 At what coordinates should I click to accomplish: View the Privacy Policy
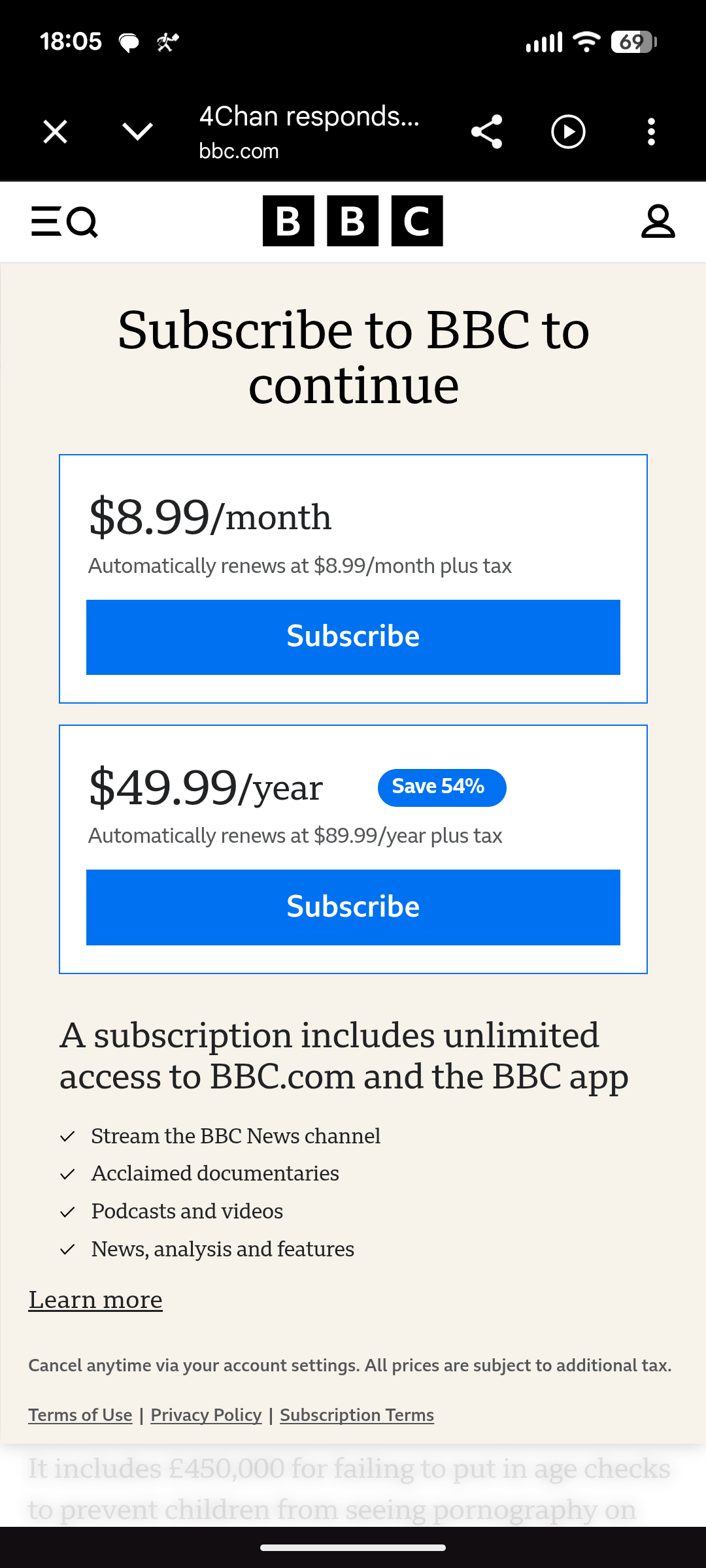point(206,1415)
